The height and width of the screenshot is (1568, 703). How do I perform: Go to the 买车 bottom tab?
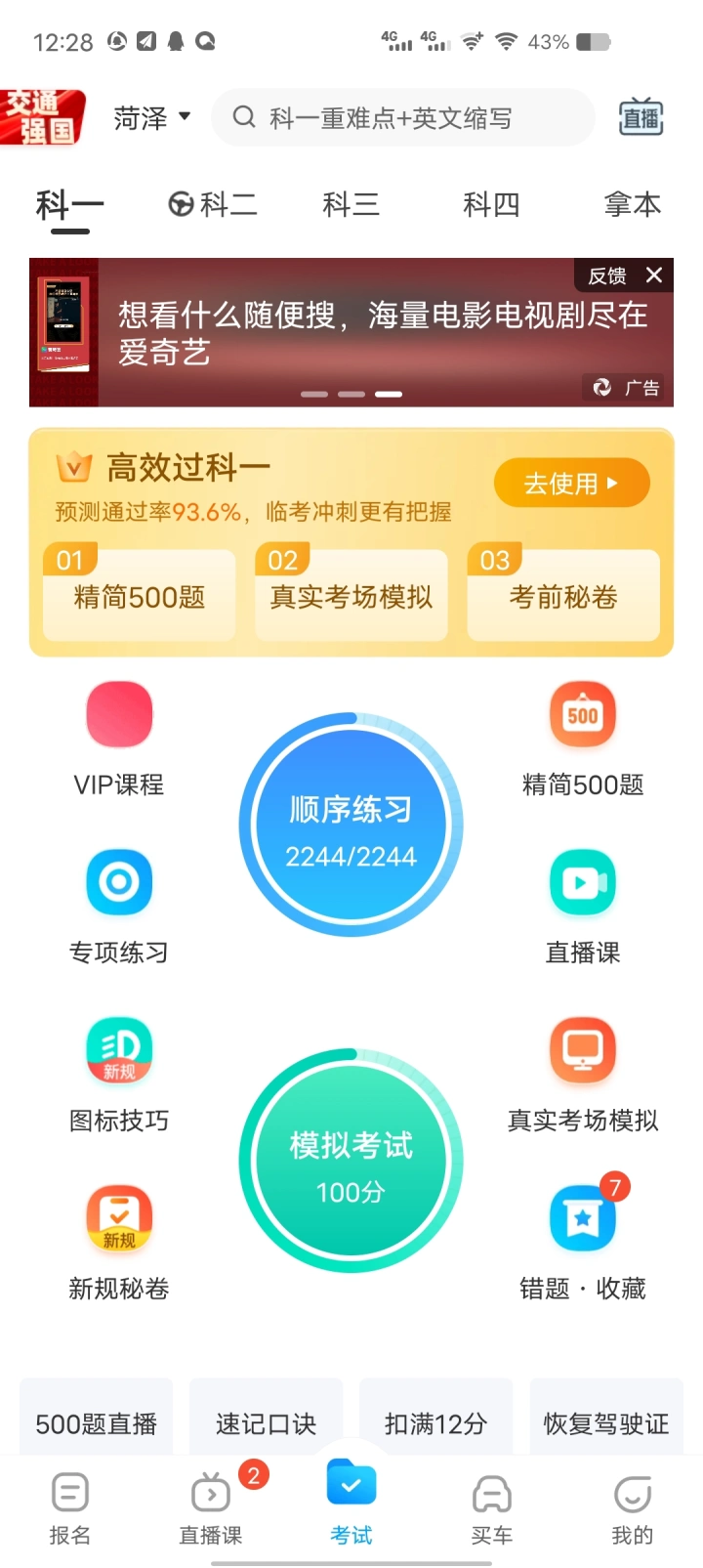click(491, 1509)
